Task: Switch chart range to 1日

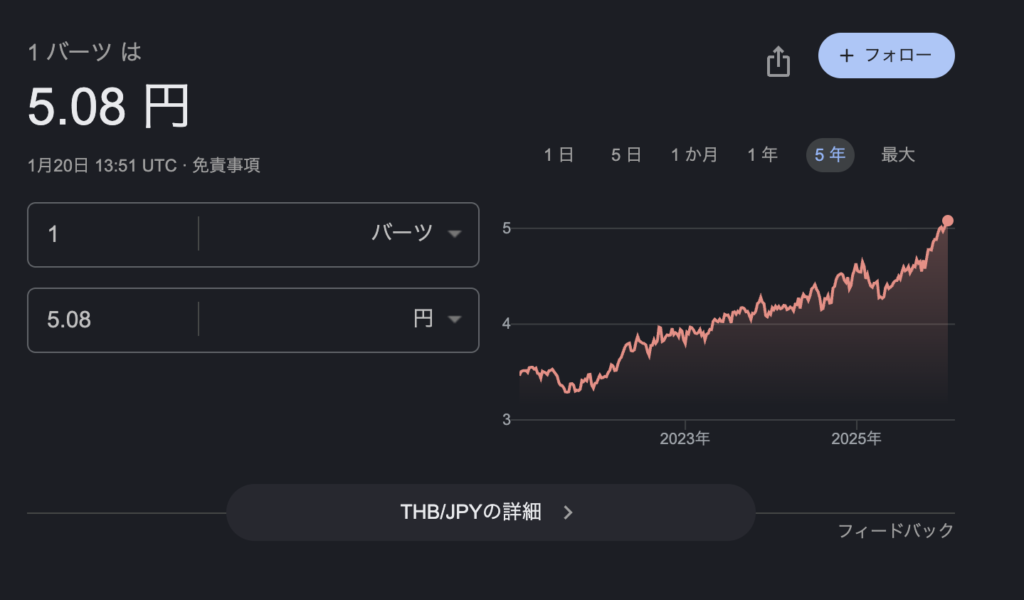Action: click(559, 155)
